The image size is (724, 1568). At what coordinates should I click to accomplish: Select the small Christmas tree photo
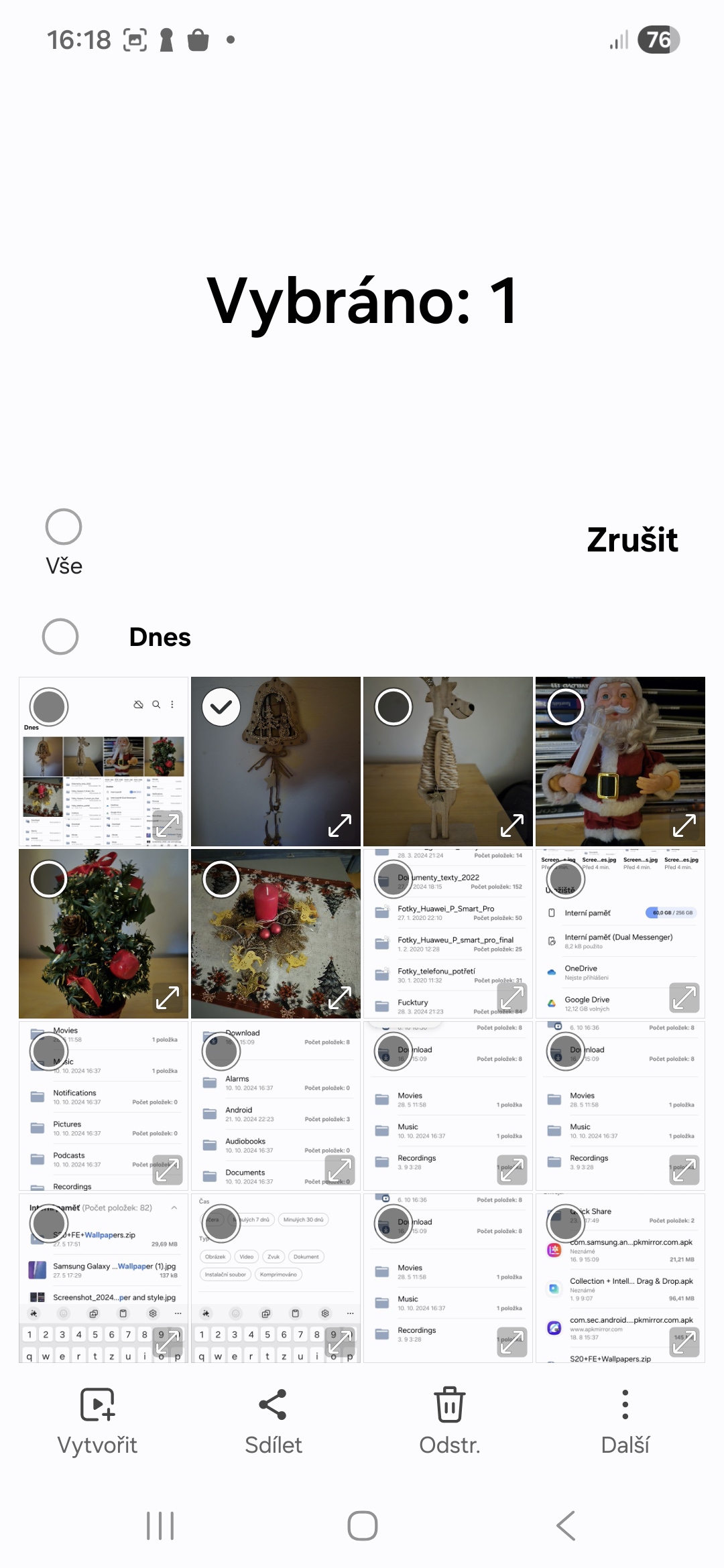click(49, 879)
